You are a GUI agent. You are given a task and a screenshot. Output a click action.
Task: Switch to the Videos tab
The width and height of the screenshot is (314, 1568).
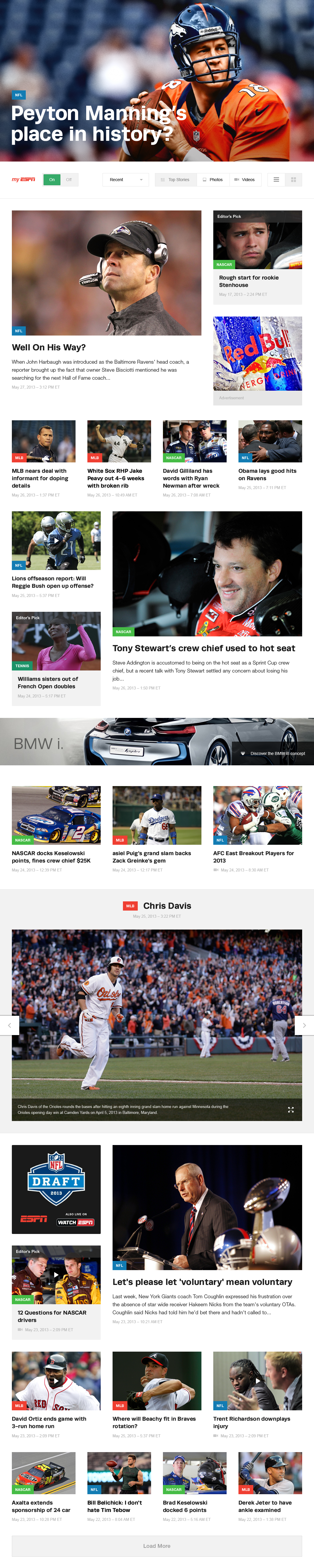[x=245, y=180]
